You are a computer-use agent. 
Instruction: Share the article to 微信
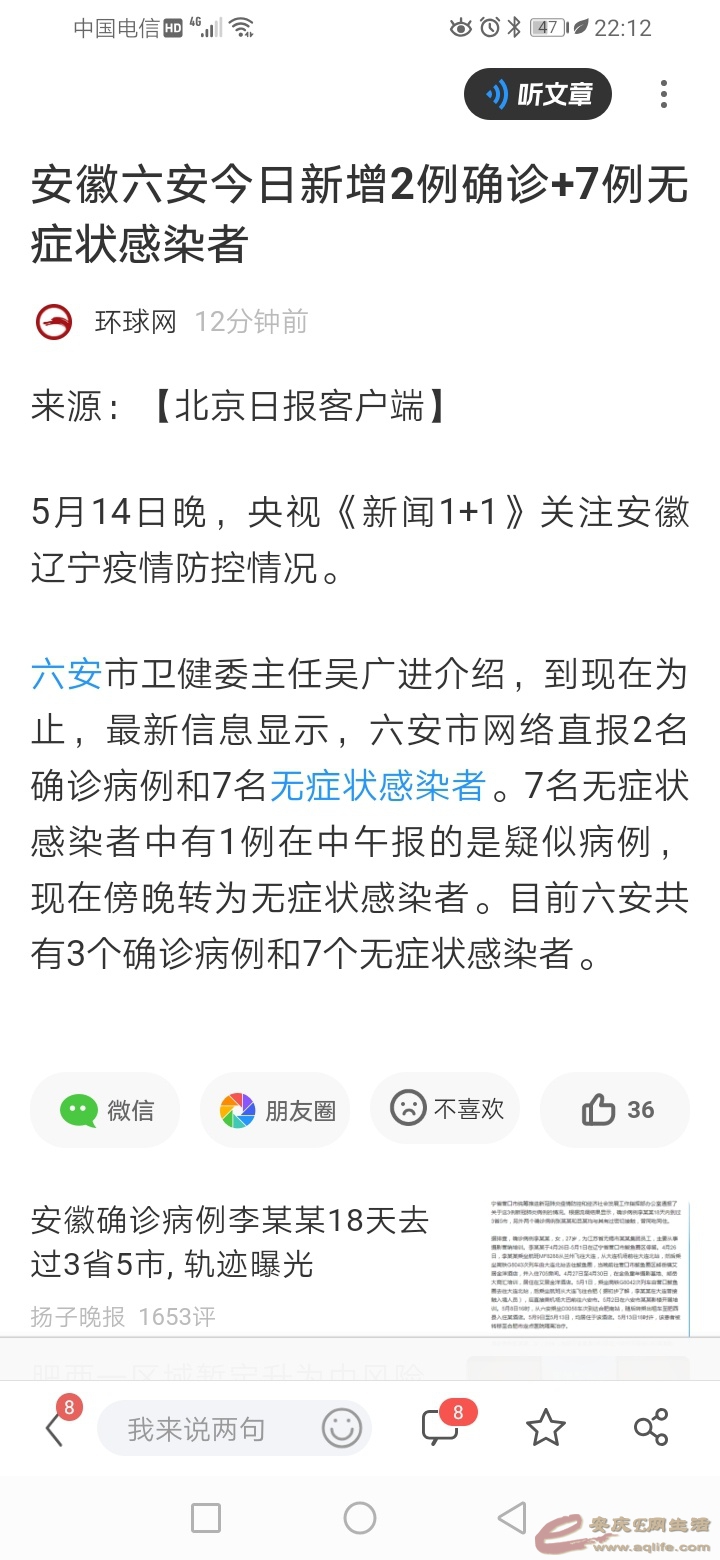106,1110
